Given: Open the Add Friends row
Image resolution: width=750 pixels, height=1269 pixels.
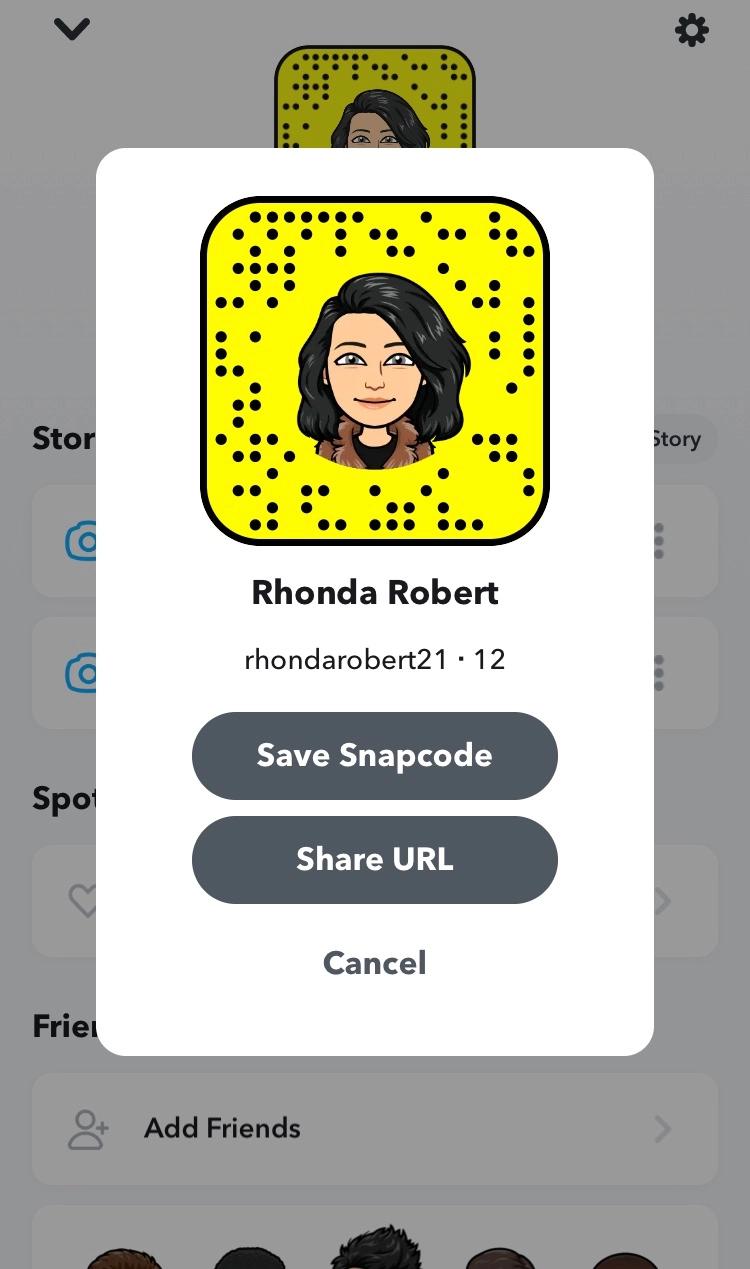Looking at the screenshot, I should [374, 1128].
